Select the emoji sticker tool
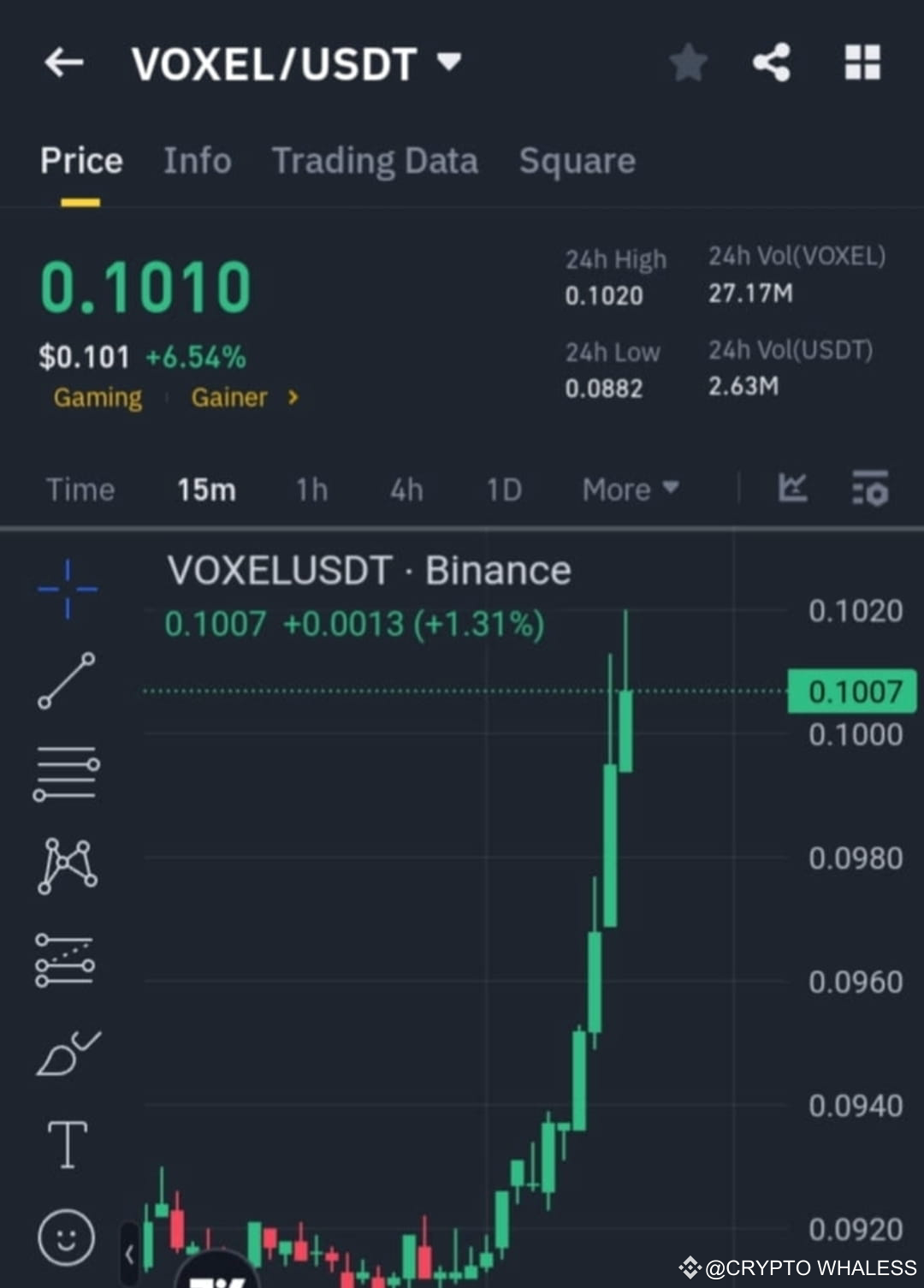Viewport: 924px width, 1288px height. click(67, 1234)
